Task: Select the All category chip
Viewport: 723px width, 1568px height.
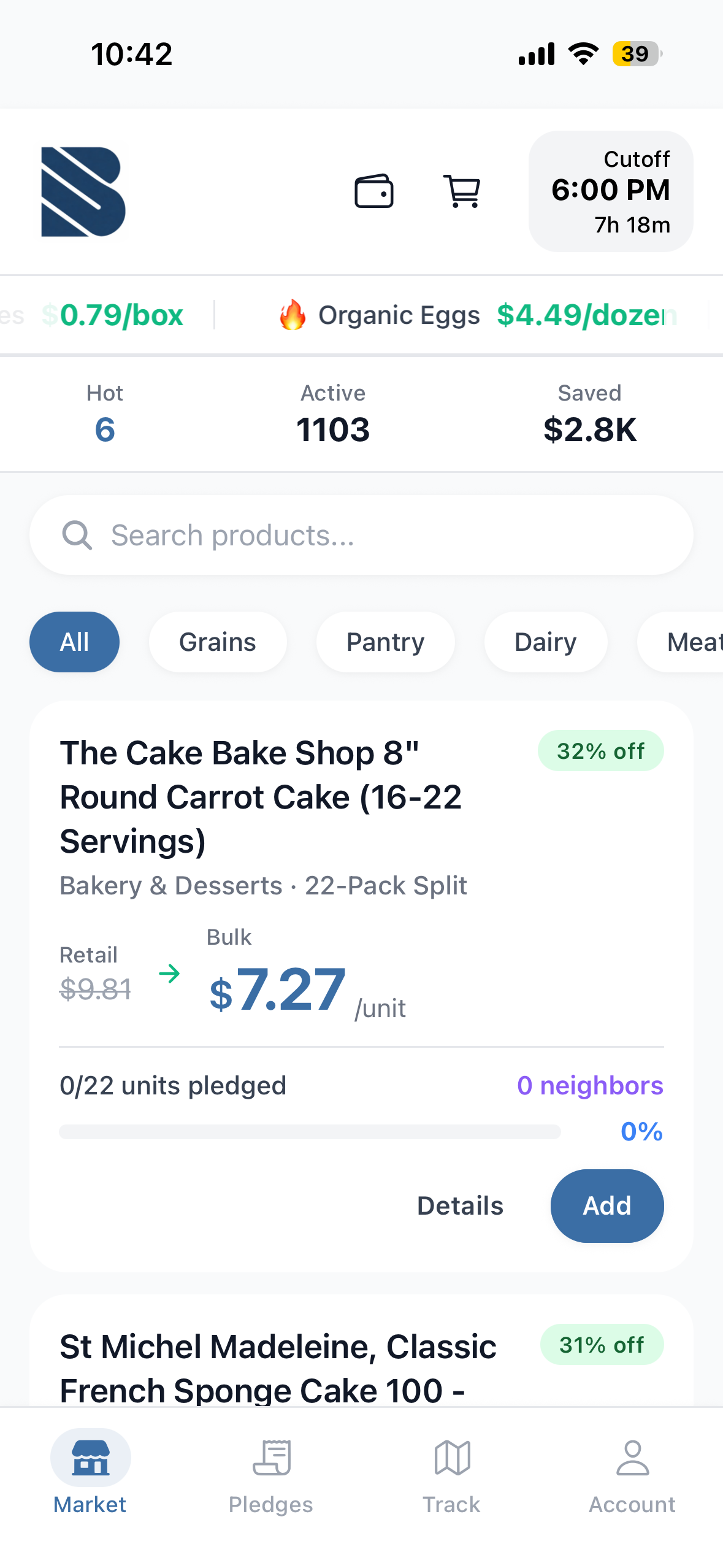Action: (x=74, y=642)
